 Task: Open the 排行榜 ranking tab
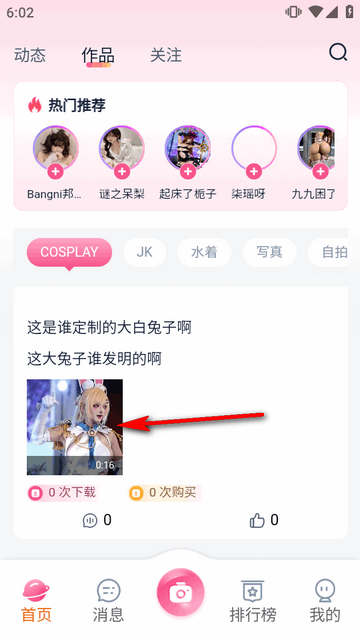click(x=253, y=602)
